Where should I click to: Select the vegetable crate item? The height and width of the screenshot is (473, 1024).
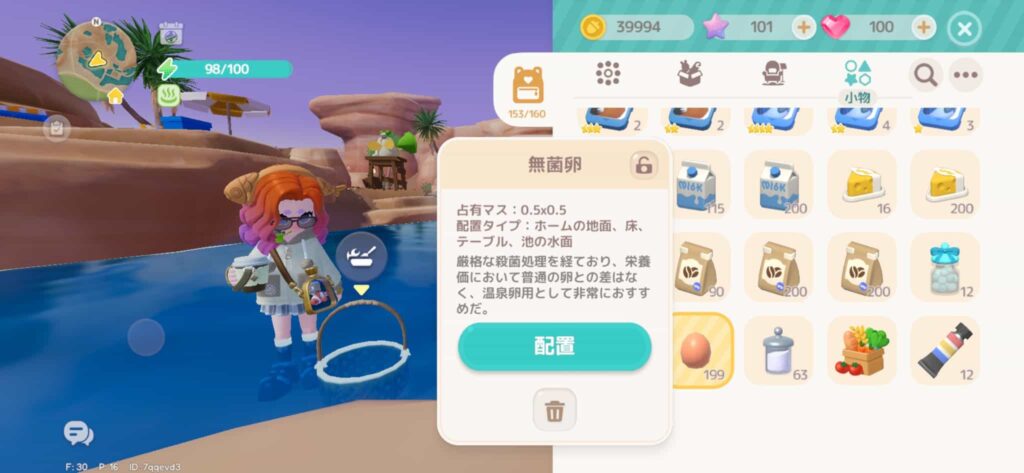(x=861, y=351)
